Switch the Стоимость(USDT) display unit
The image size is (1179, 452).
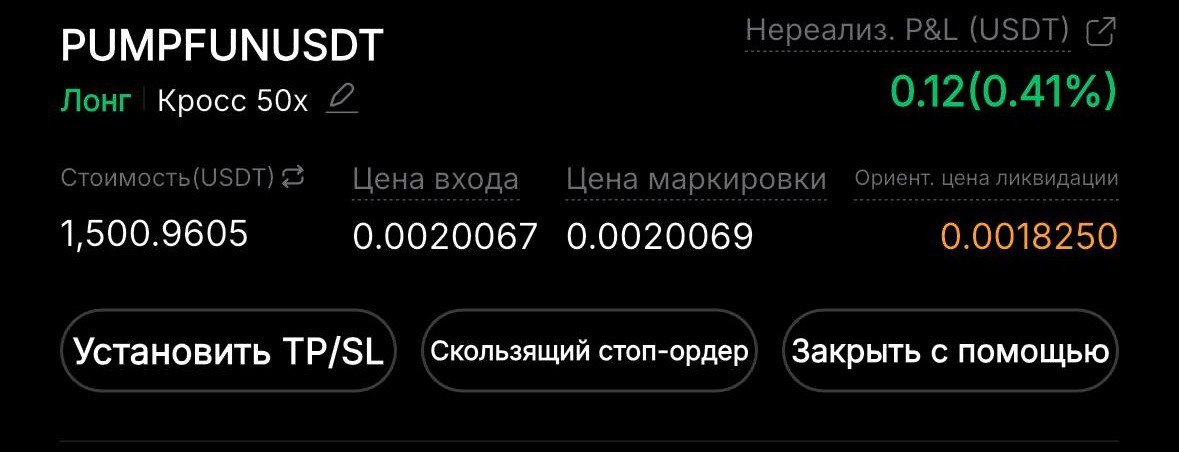pos(293,178)
